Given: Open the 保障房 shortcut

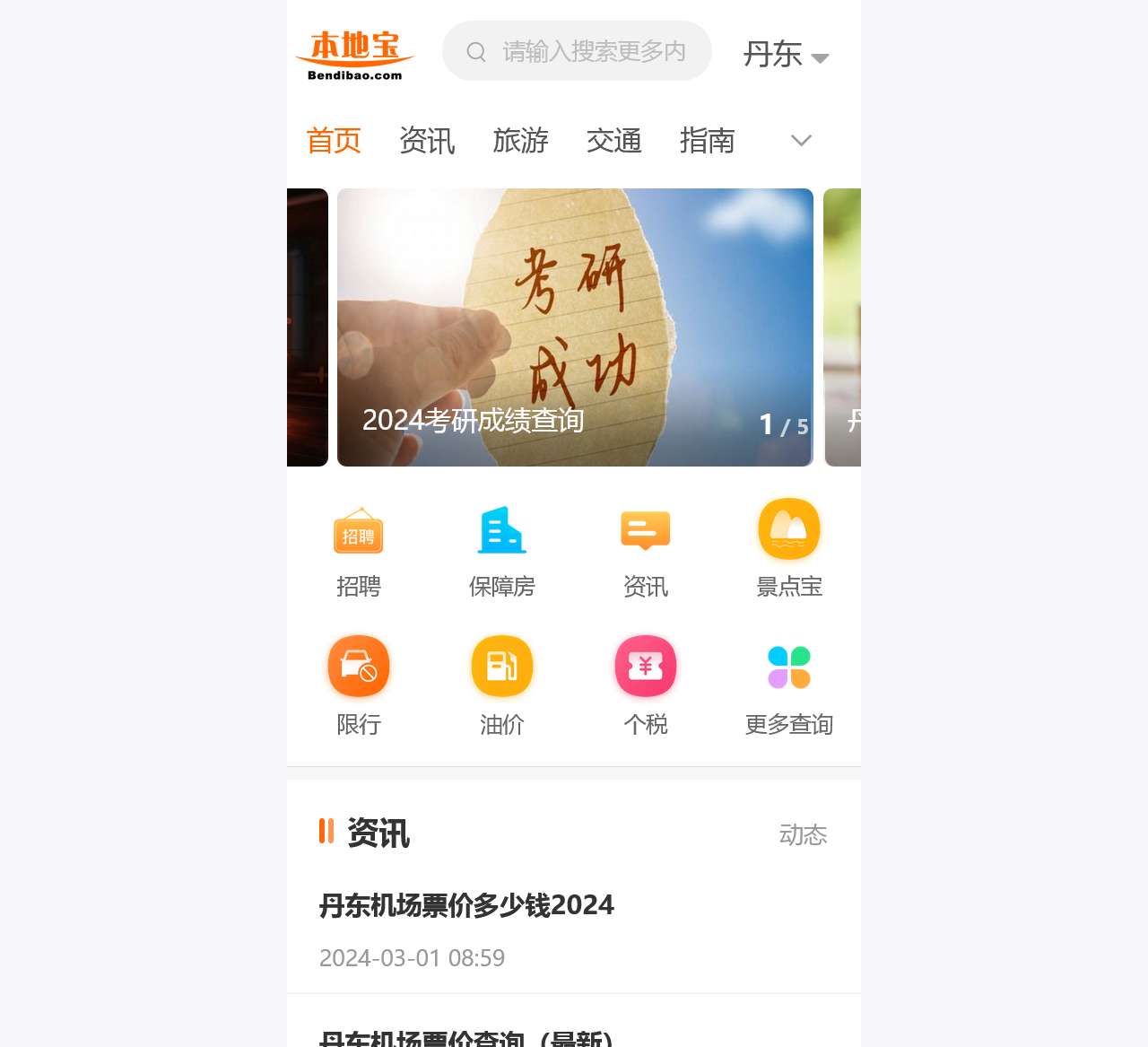Looking at the screenshot, I should point(502,548).
